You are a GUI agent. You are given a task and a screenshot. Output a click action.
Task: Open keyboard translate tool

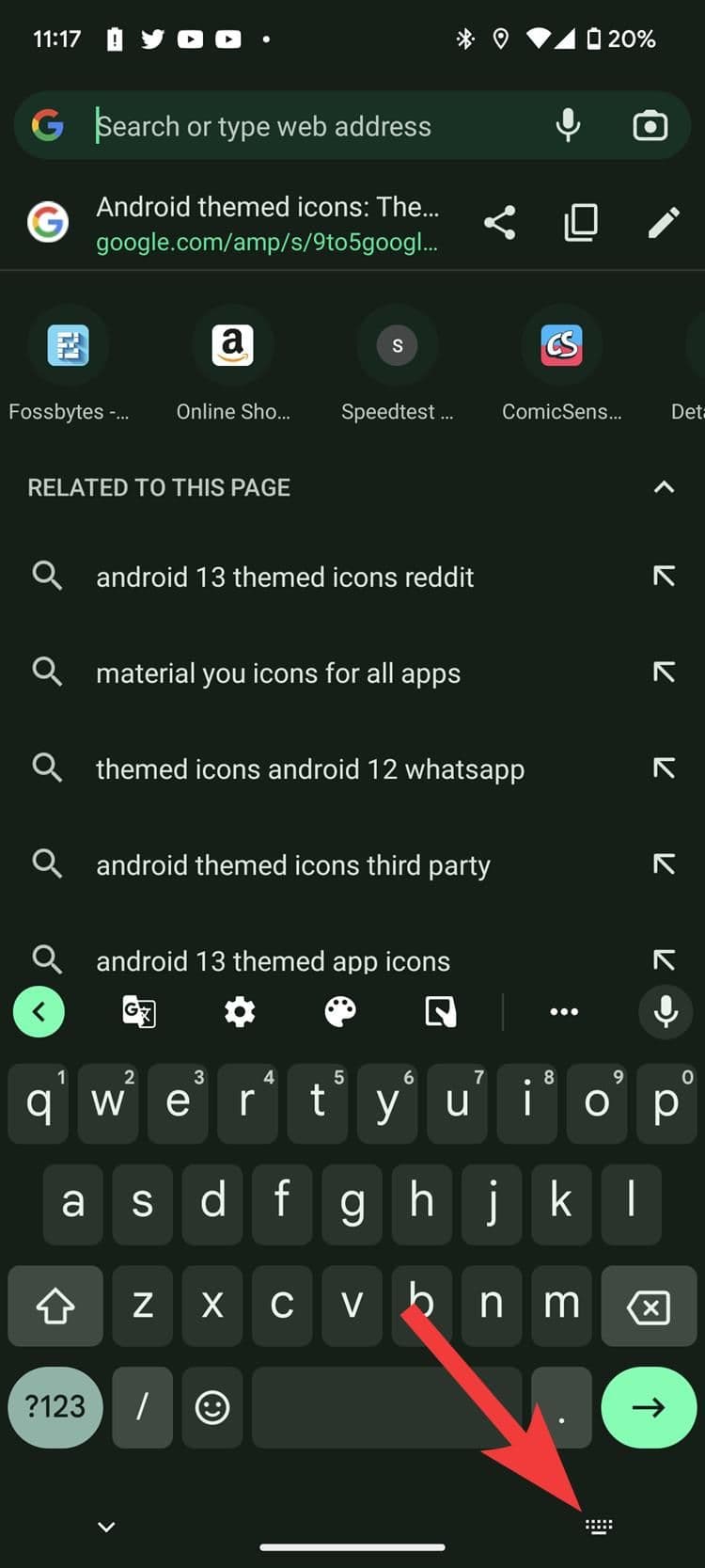pyautogui.click(x=139, y=1012)
